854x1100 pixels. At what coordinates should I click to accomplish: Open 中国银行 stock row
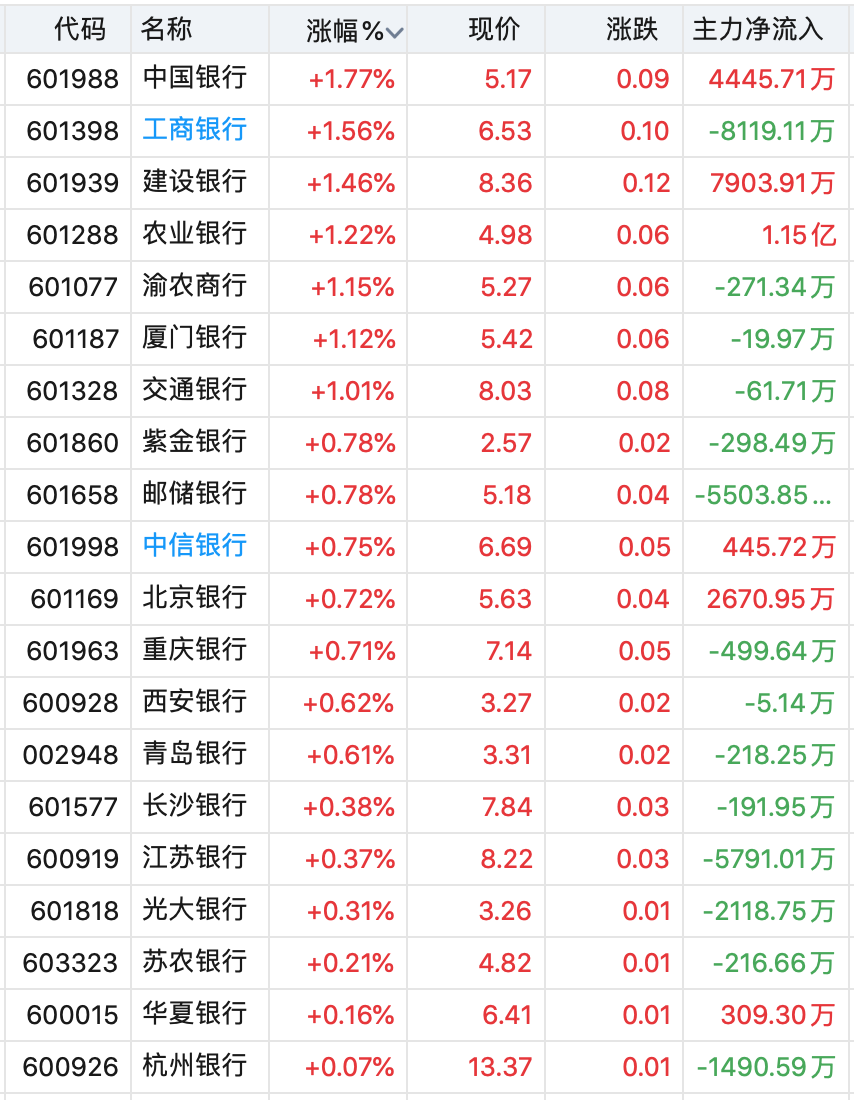point(194,78)
